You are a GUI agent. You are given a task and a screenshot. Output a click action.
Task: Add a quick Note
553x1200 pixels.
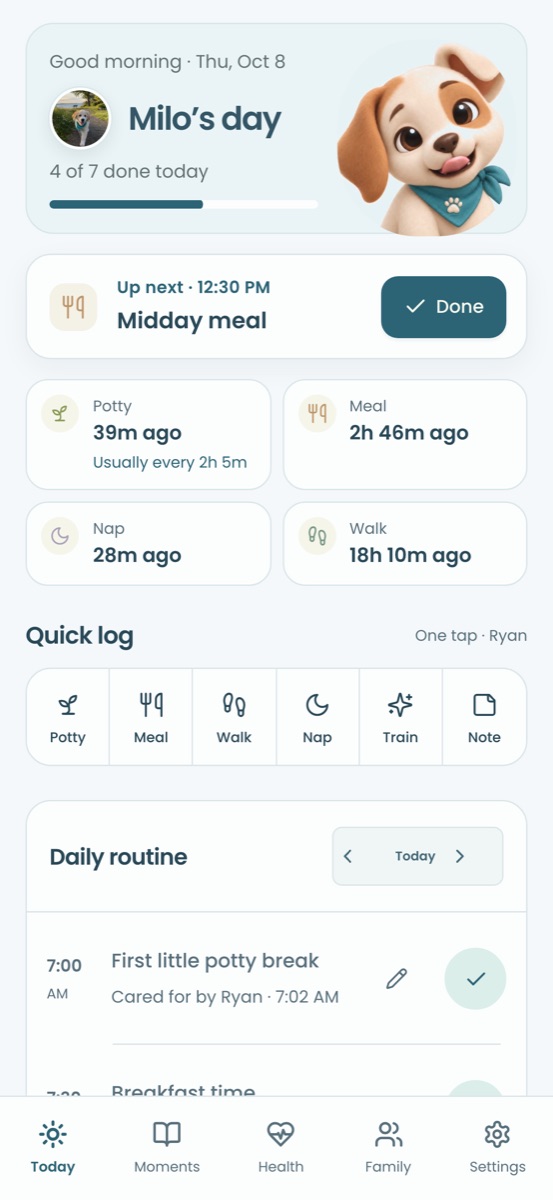pyautogui.click(x=484, y=717)
